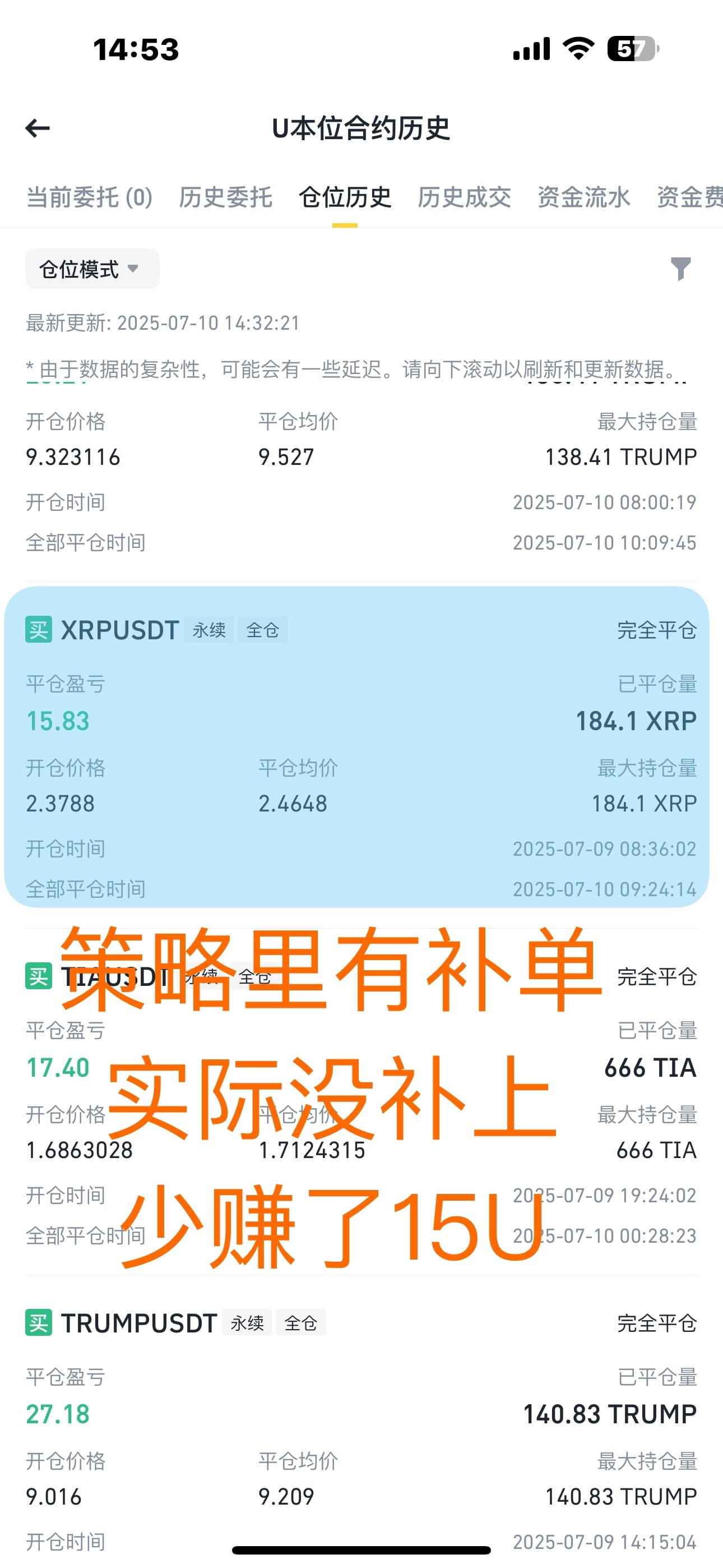Select the 仓位历史 tab
The width and height of the screenshot is (723, 1568).
click(345, 197)
